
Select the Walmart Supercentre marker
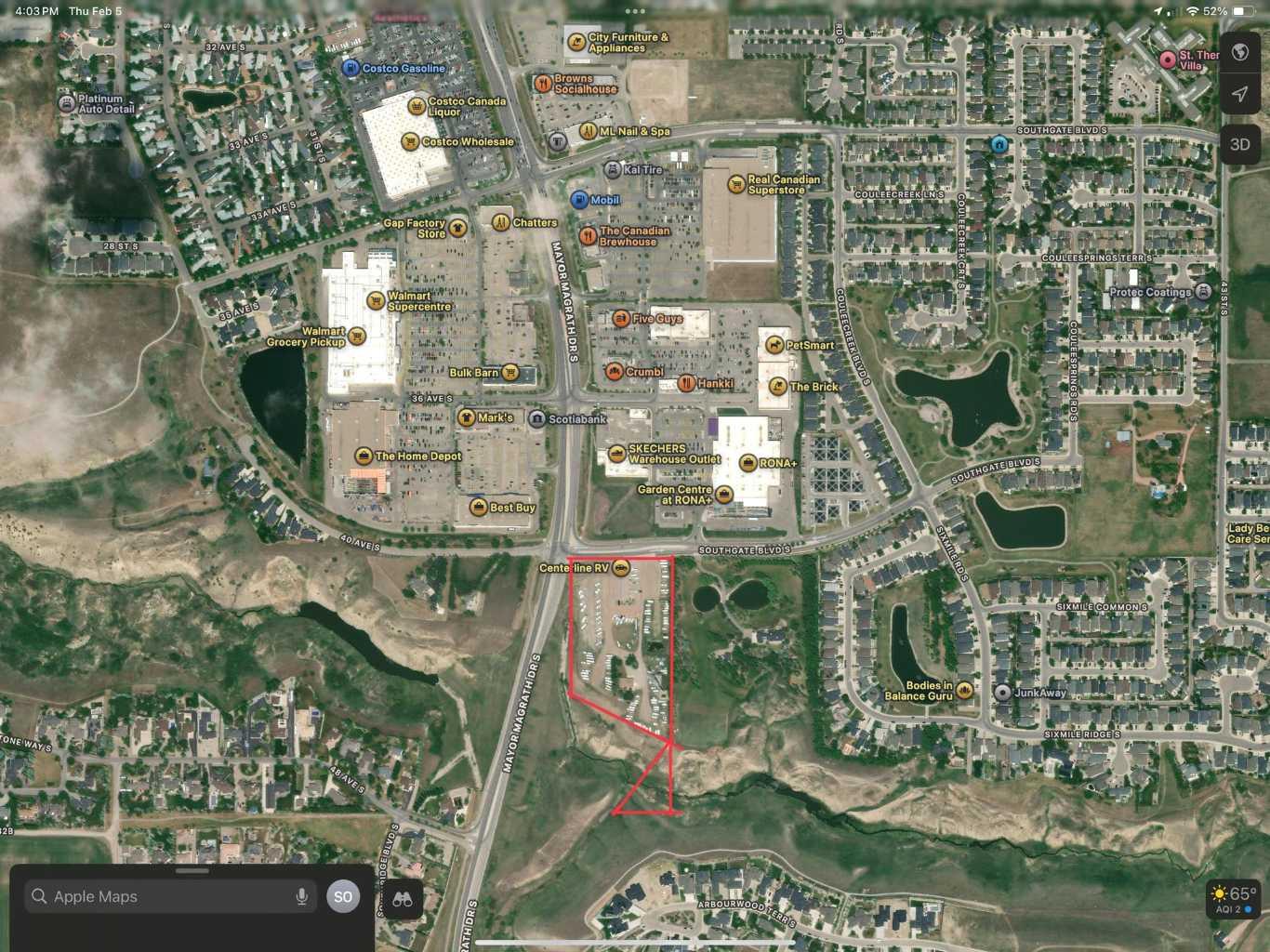coord(376,300)
